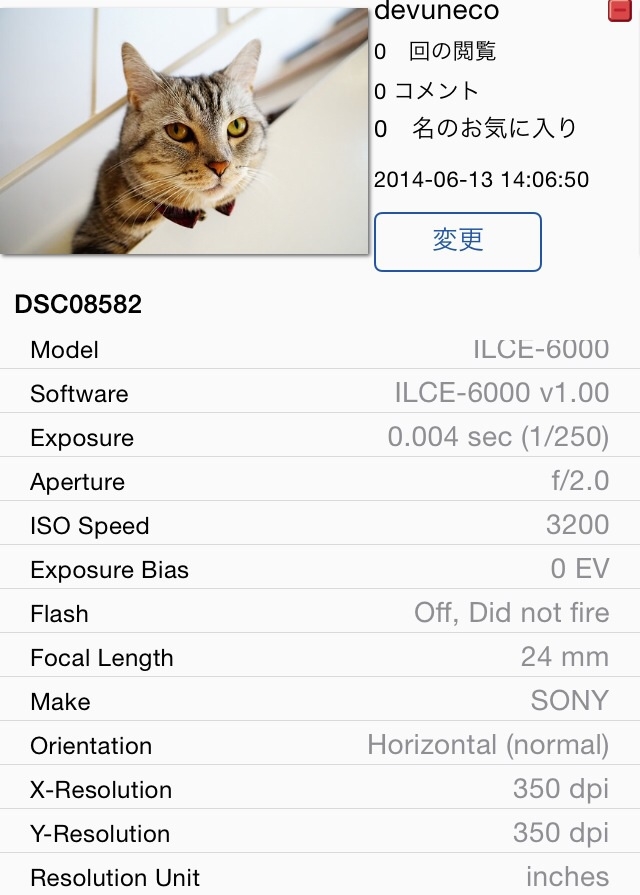
Task: Tap the red minus icon beside devuneco
Action: pyautogui.click(x=619, y=11)
